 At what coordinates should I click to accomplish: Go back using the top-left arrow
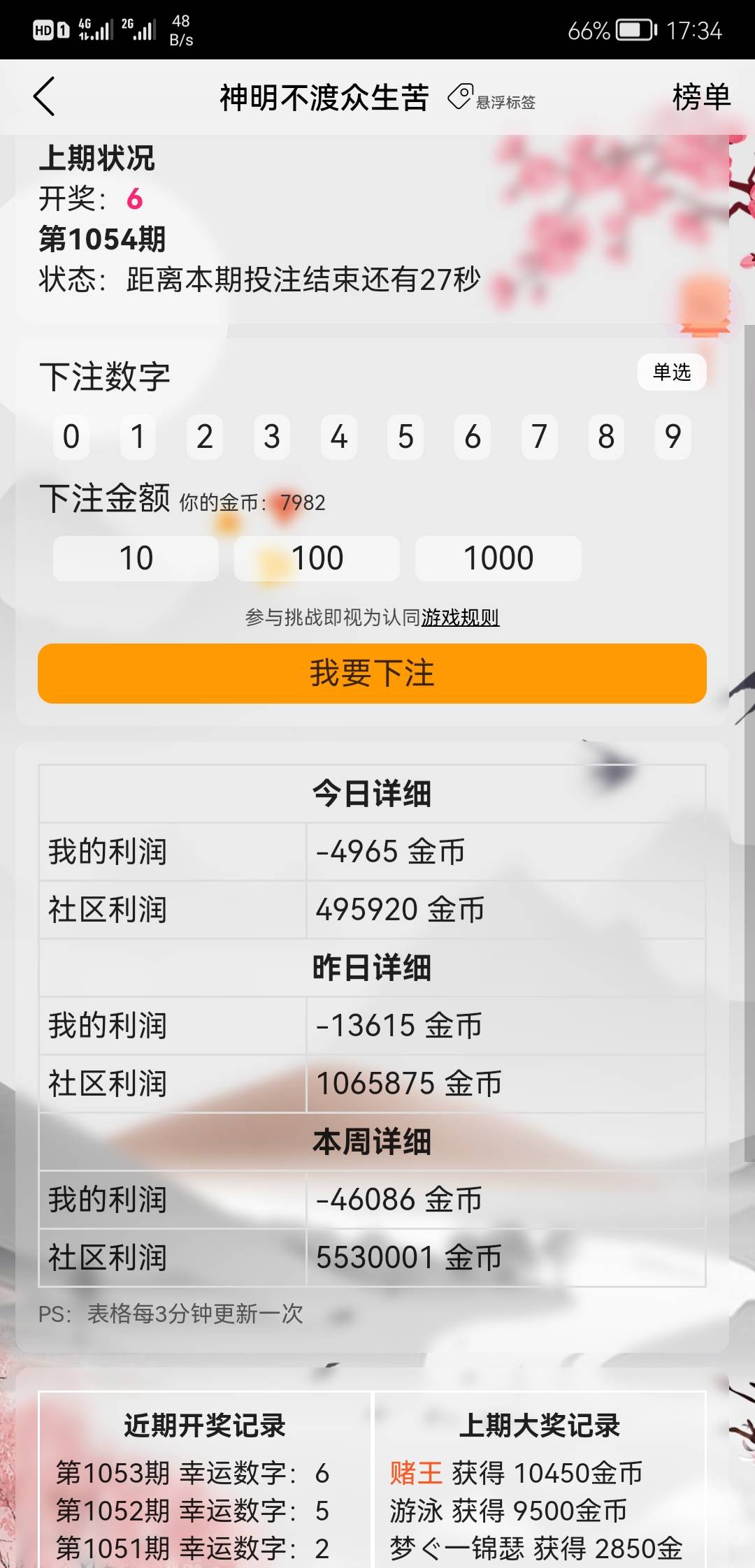44,97
